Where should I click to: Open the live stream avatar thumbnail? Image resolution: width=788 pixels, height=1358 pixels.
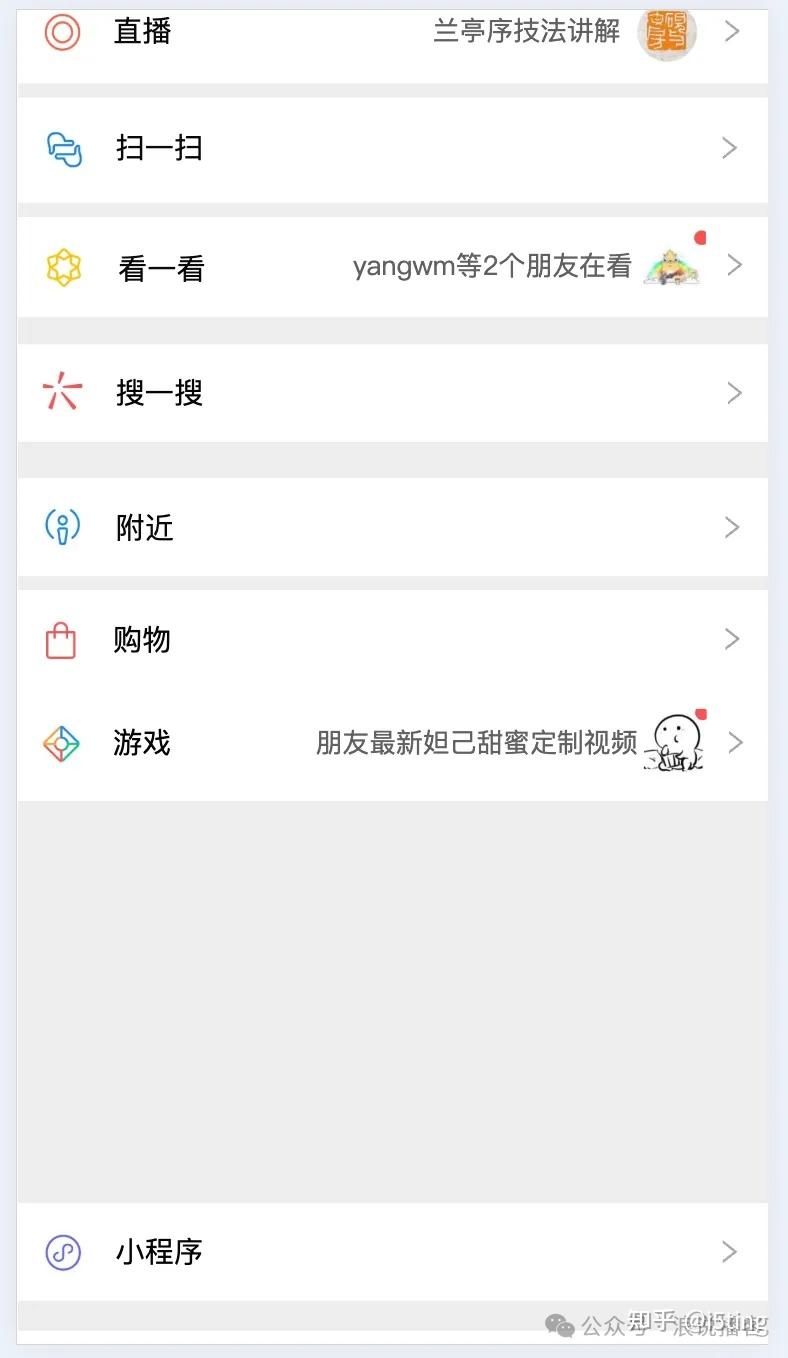click(668, 33)
